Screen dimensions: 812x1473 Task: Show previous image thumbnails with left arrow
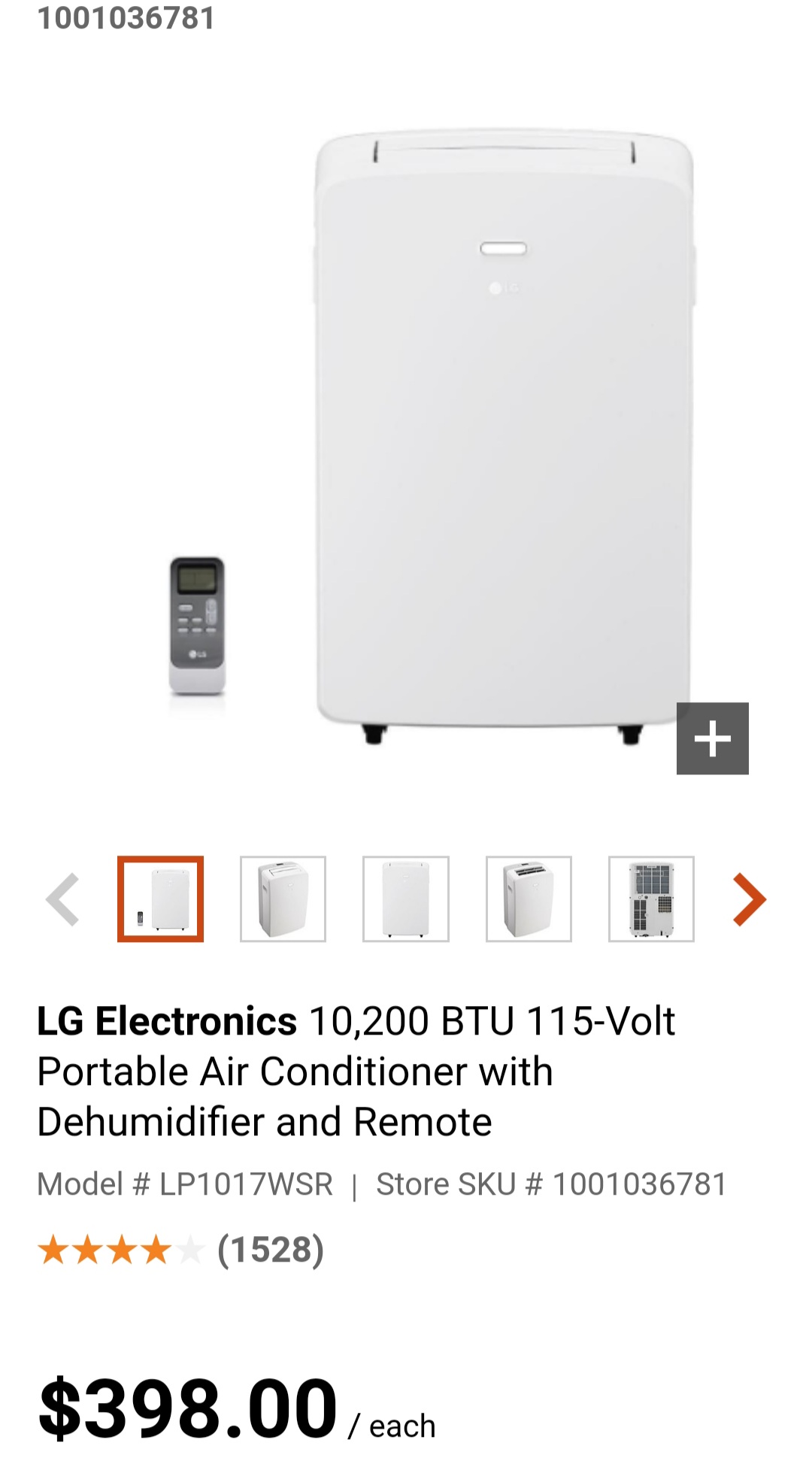coord(63,899)
